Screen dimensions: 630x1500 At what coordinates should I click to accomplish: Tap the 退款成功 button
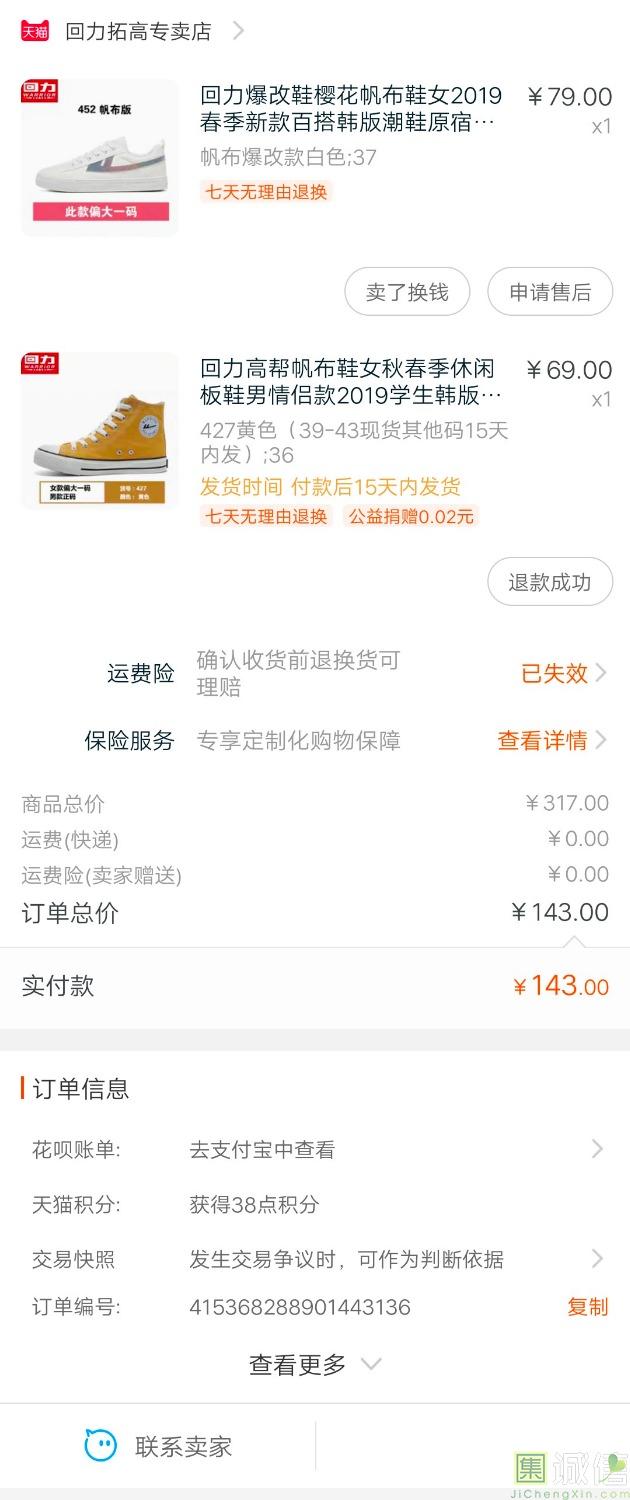[x=549, y=582]
